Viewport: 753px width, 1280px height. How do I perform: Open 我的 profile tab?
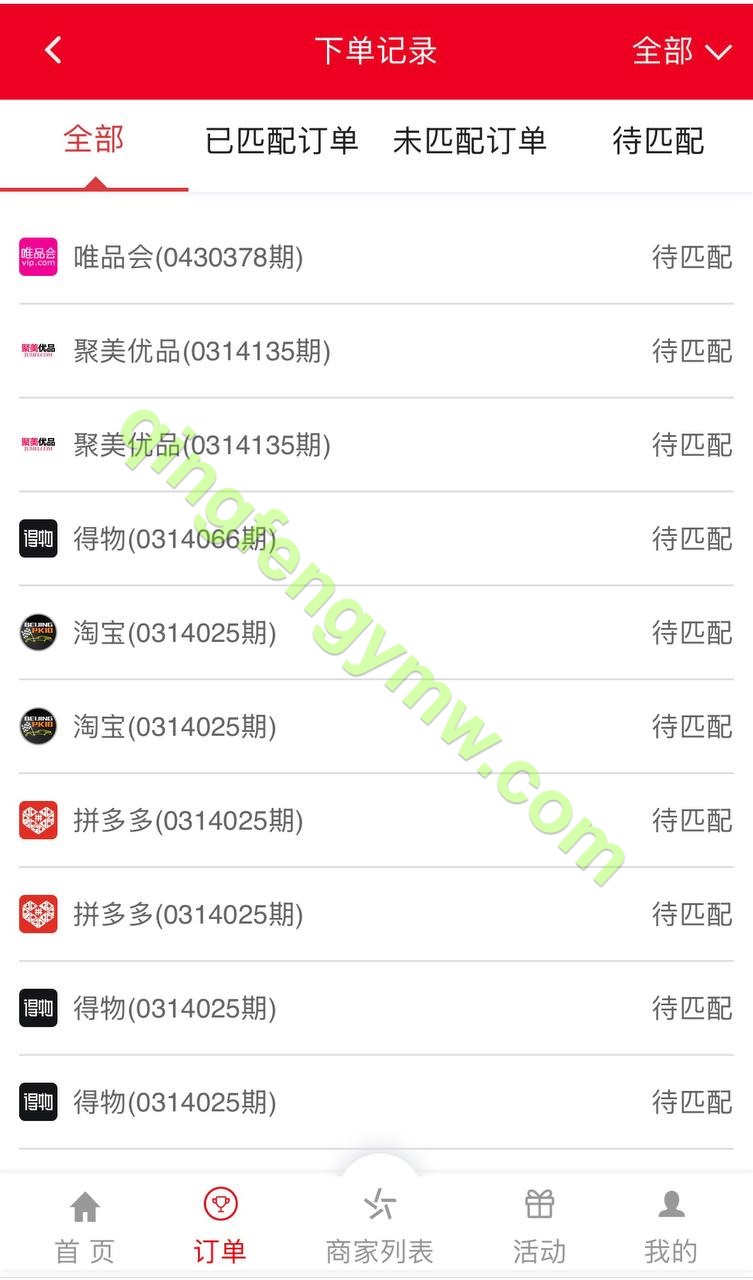[670, 1226]
